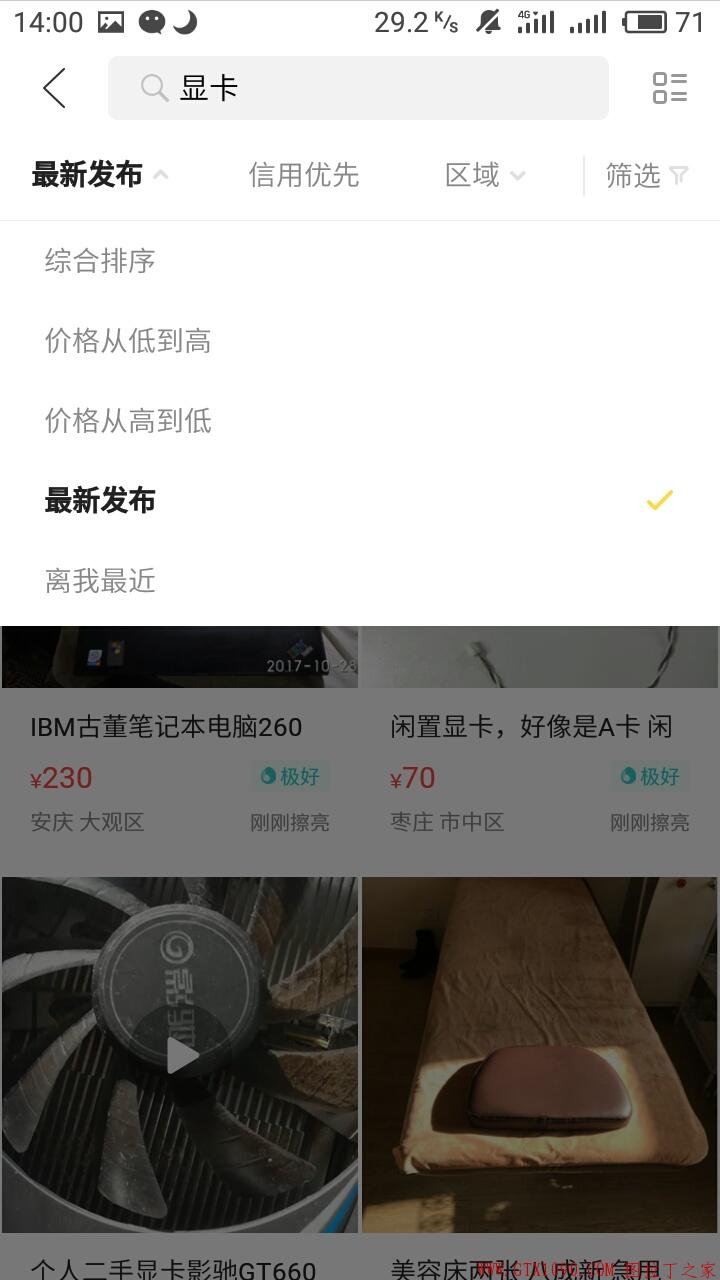This screenshot has width=720, height=1280.
Task: Open the 影驰GT660 graphics card listing
Action: pyautogui.click(x=180, y=1060)
